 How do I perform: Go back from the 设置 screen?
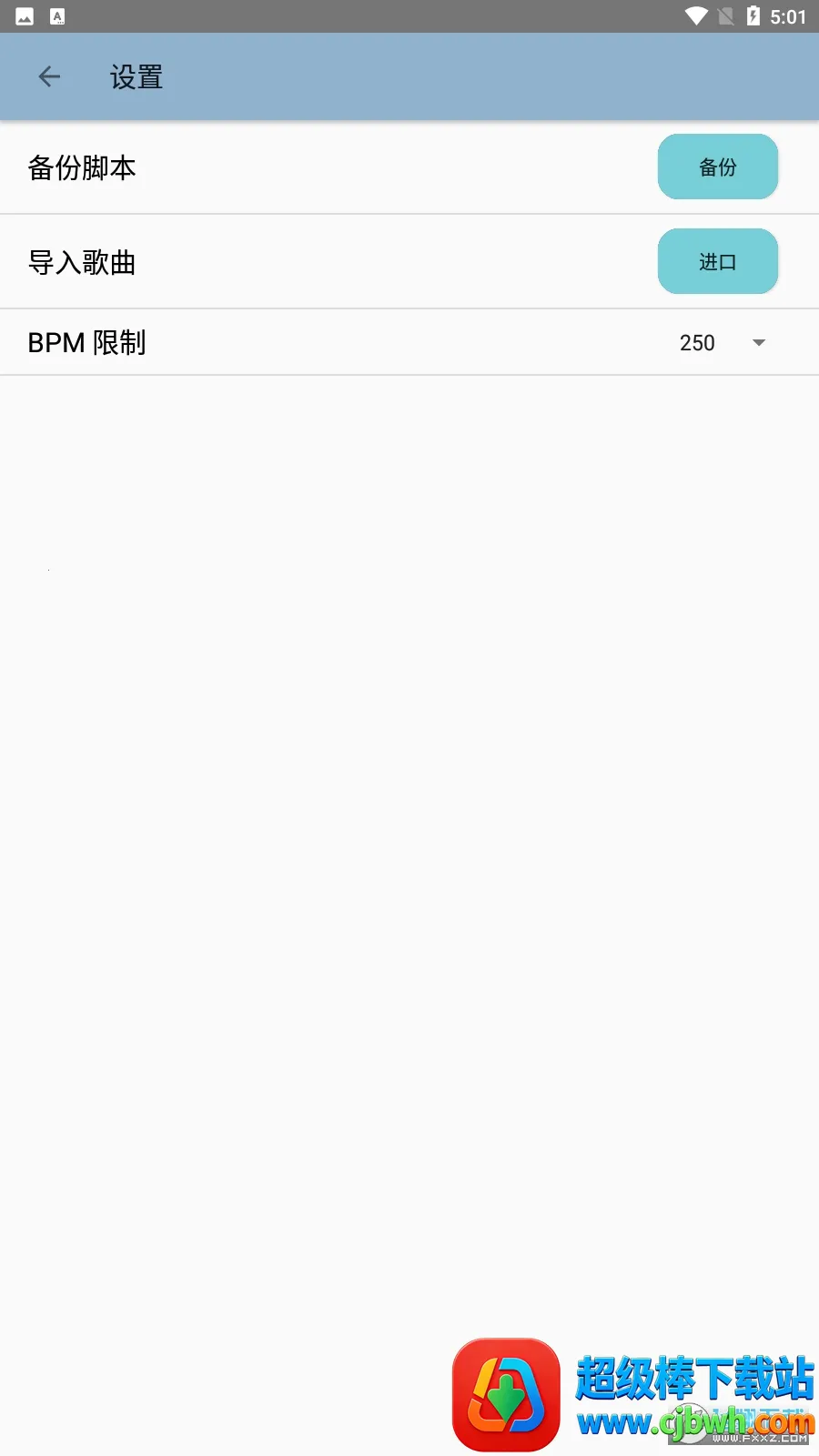[x=49, y=77]
